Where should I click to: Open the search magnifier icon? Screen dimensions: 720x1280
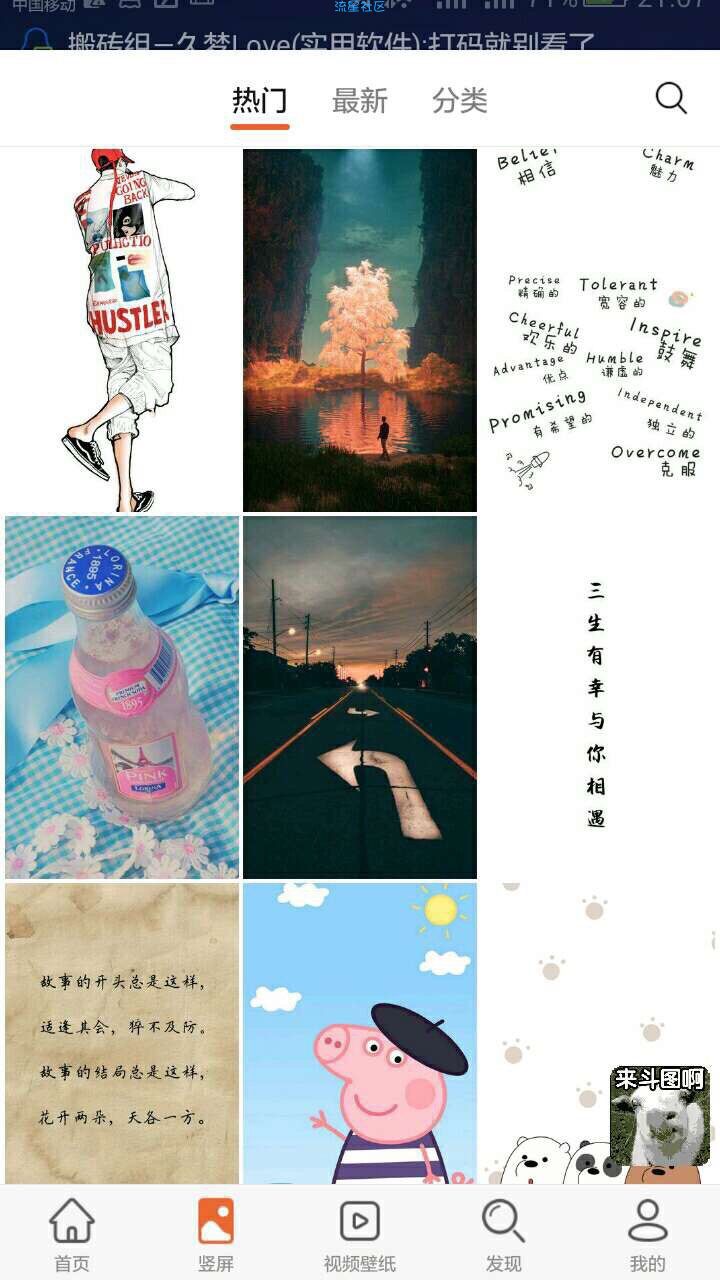coord(670,98)
